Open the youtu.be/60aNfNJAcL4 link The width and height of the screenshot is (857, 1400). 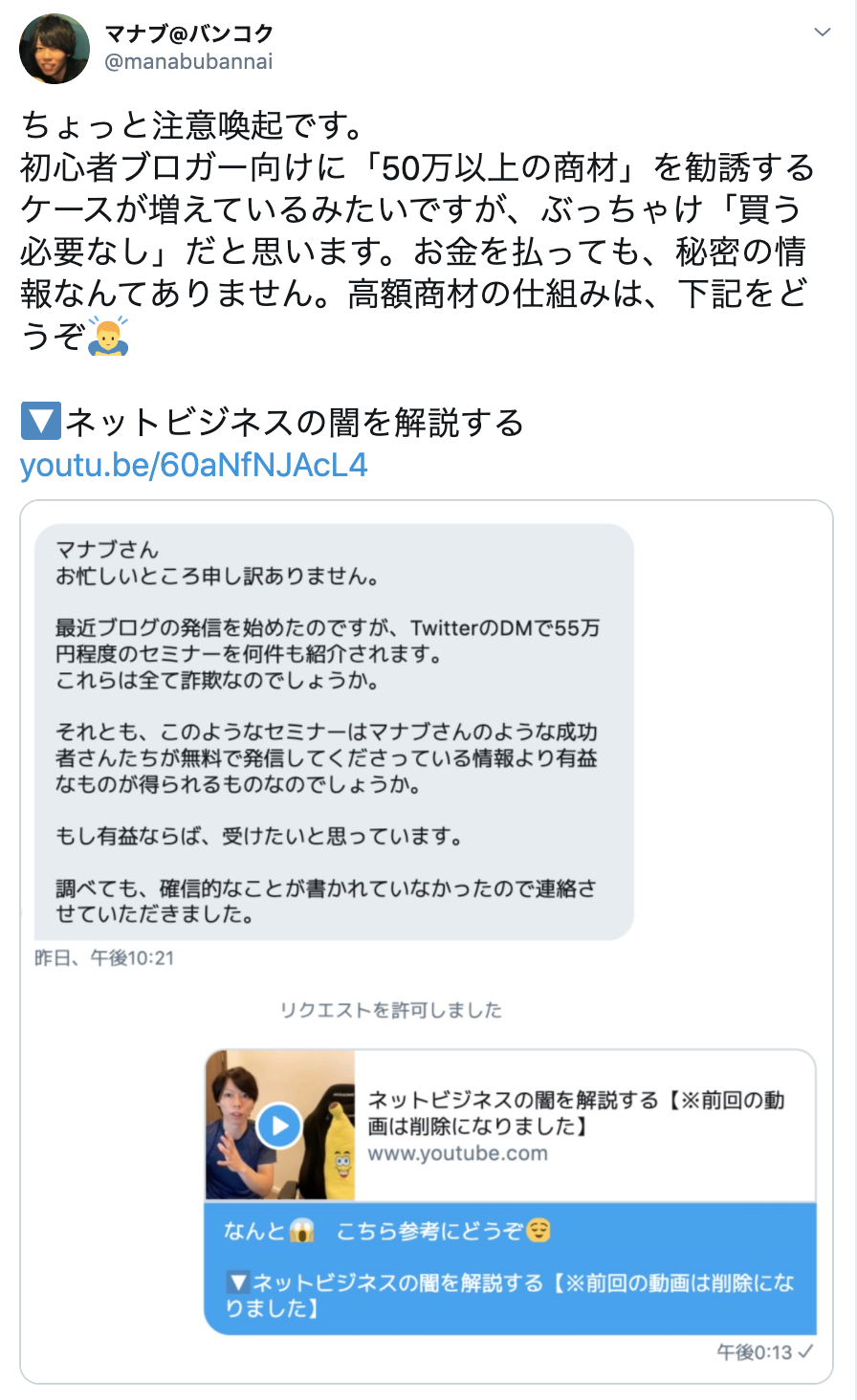(193, 465)
